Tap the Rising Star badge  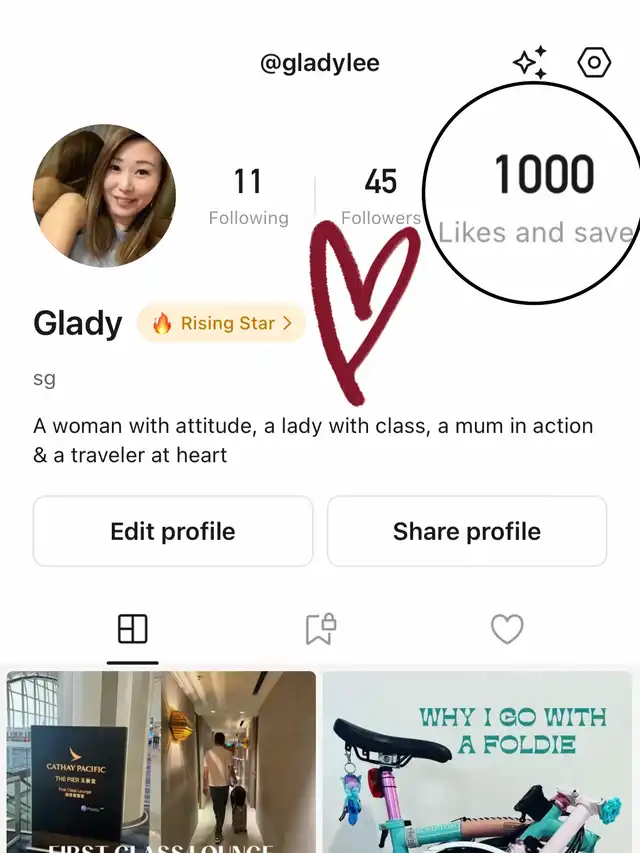221,323
